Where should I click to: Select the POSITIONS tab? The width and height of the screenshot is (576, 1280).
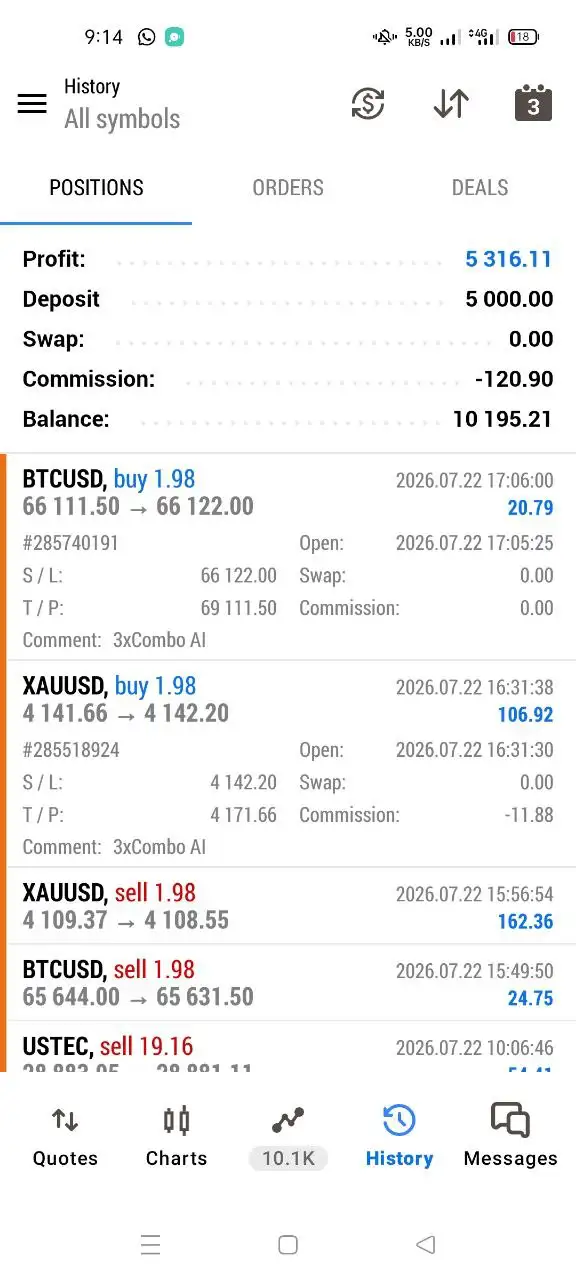(96, 188)
